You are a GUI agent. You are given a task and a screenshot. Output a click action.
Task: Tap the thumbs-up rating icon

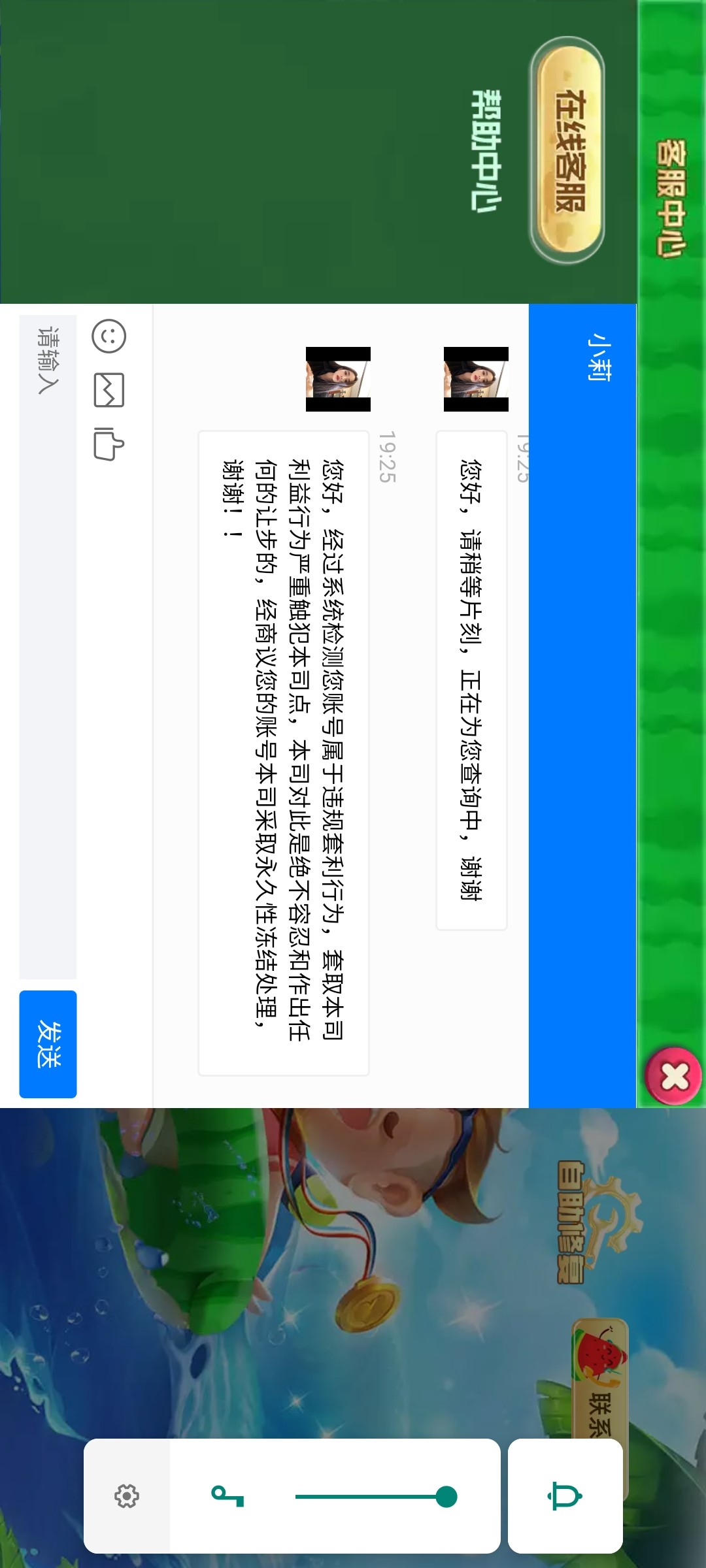pyautogui.click(x=108, y=444)
